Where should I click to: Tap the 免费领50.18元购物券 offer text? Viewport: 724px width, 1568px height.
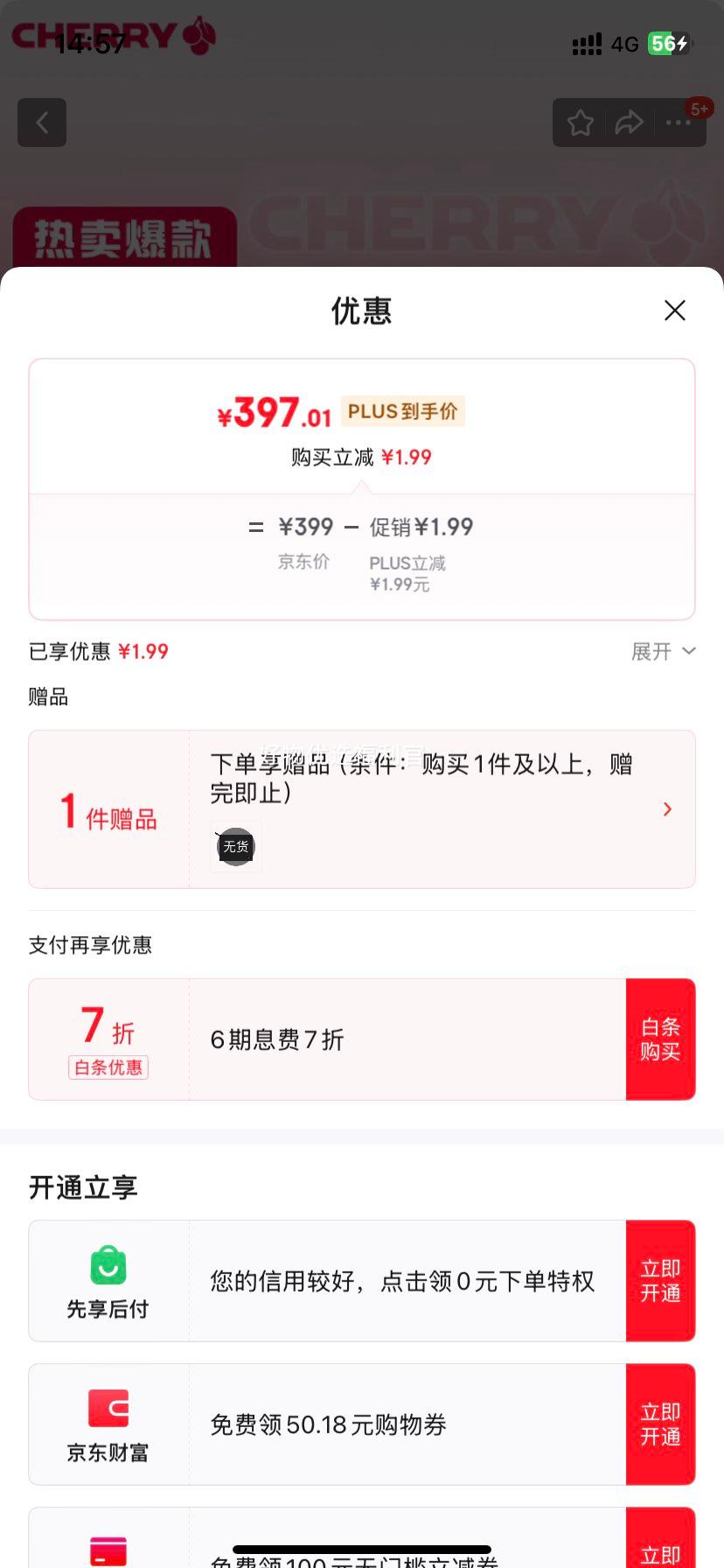[328, 1424]
